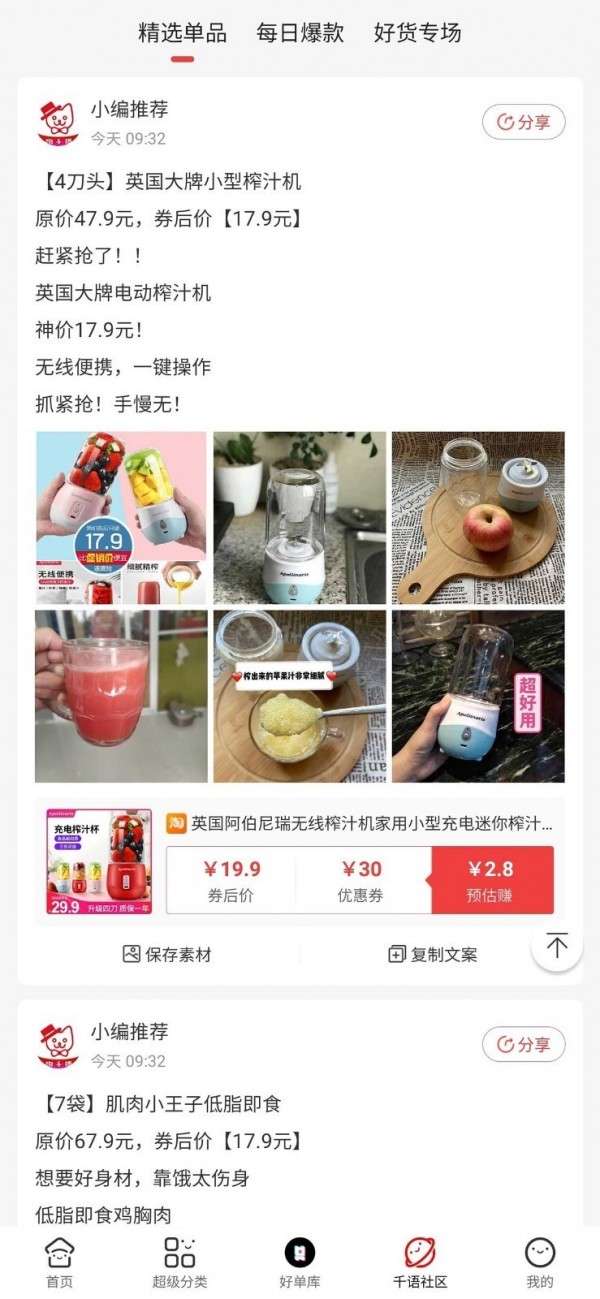600x1299 pixels.
Task: Open the juicer photo with 17.9 price tag
Action: (x=121, y=518)
